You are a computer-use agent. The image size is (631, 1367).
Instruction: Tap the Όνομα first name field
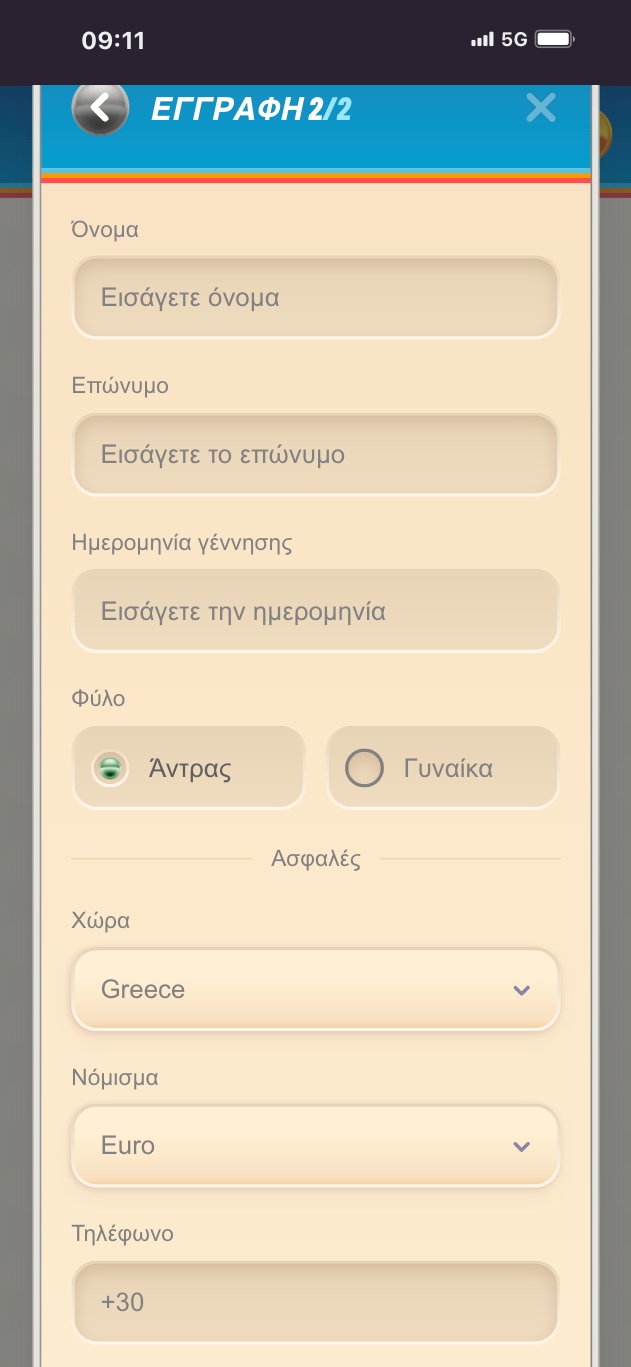pyautogui.click(x=315, y=298)
